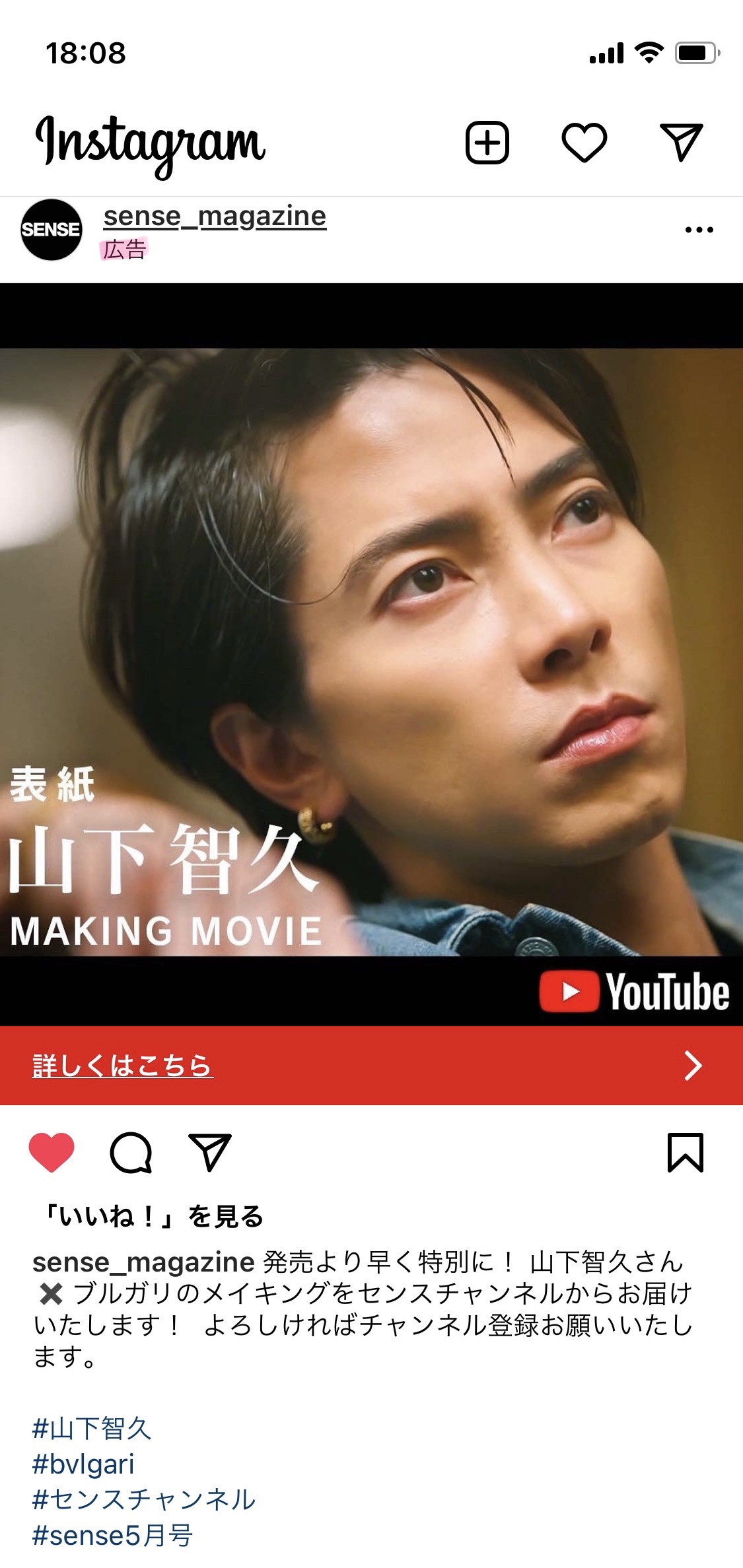
Task: Open the 山下智久 making movie ad video
Action: pos(371,654)
